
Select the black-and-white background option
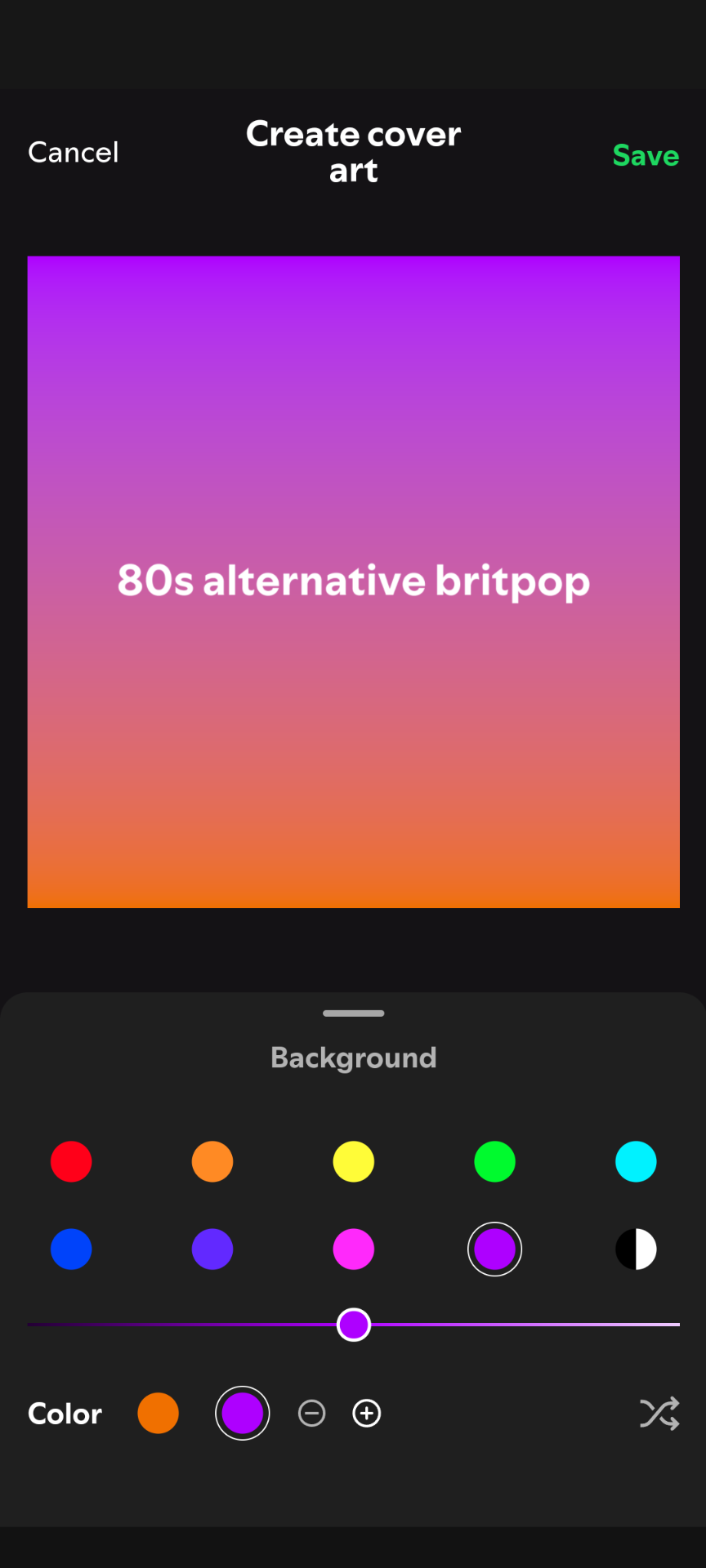[x=636, y=1249]
